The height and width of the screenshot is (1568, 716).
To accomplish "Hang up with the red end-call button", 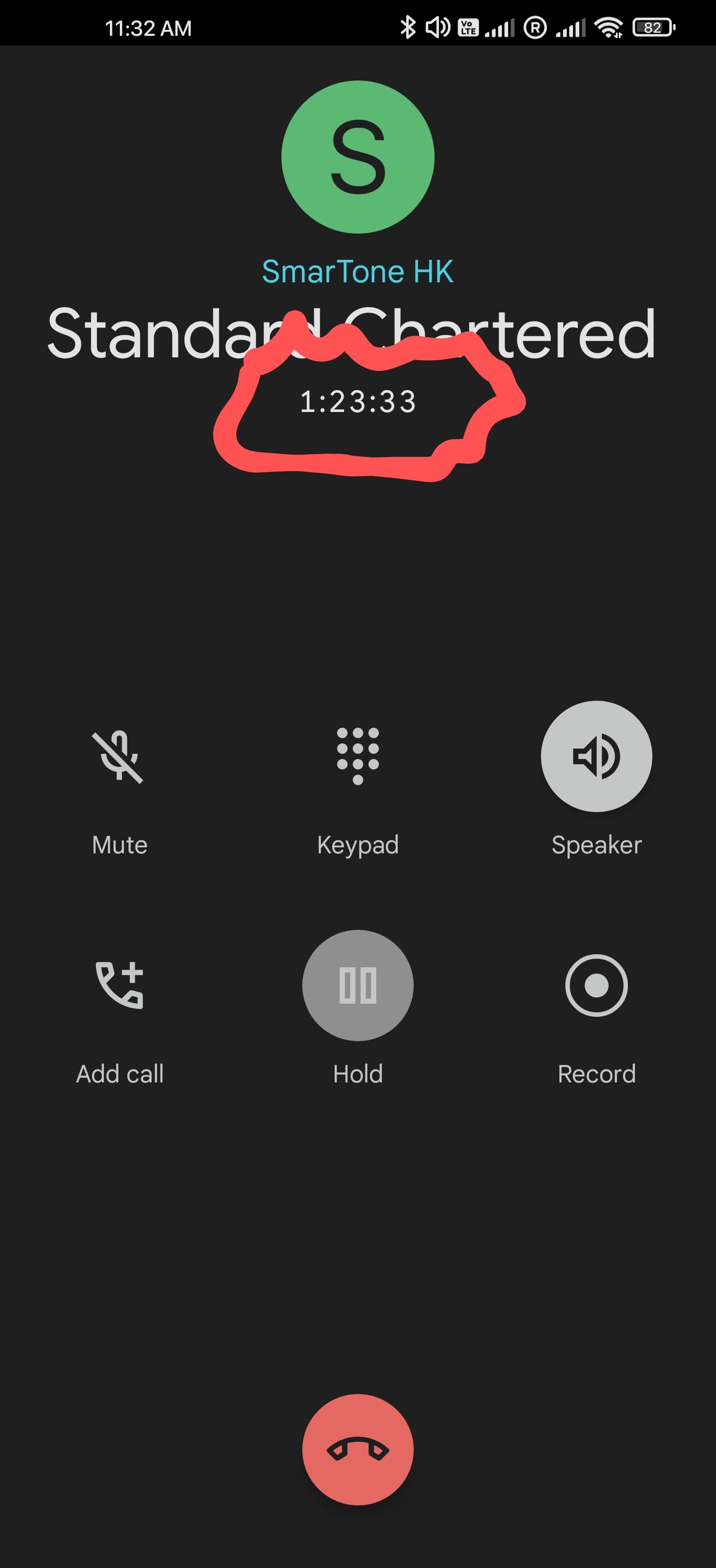I will point(358,1449).
